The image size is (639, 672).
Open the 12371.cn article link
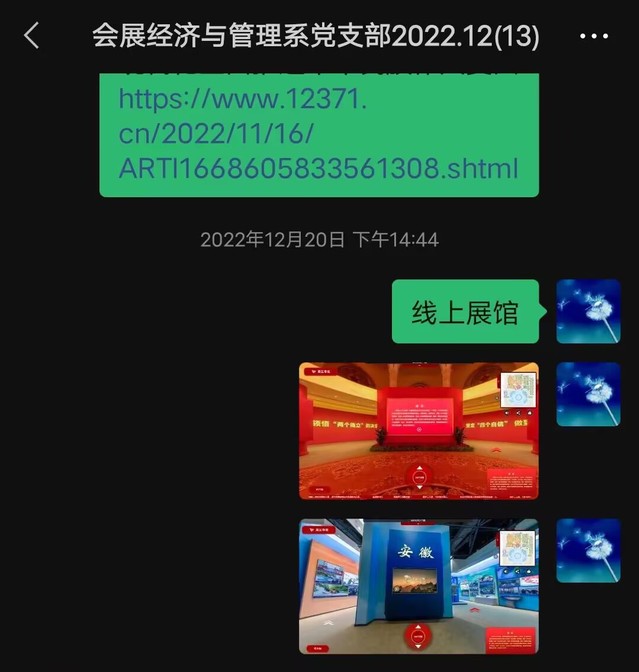click(x=318, y=134)
